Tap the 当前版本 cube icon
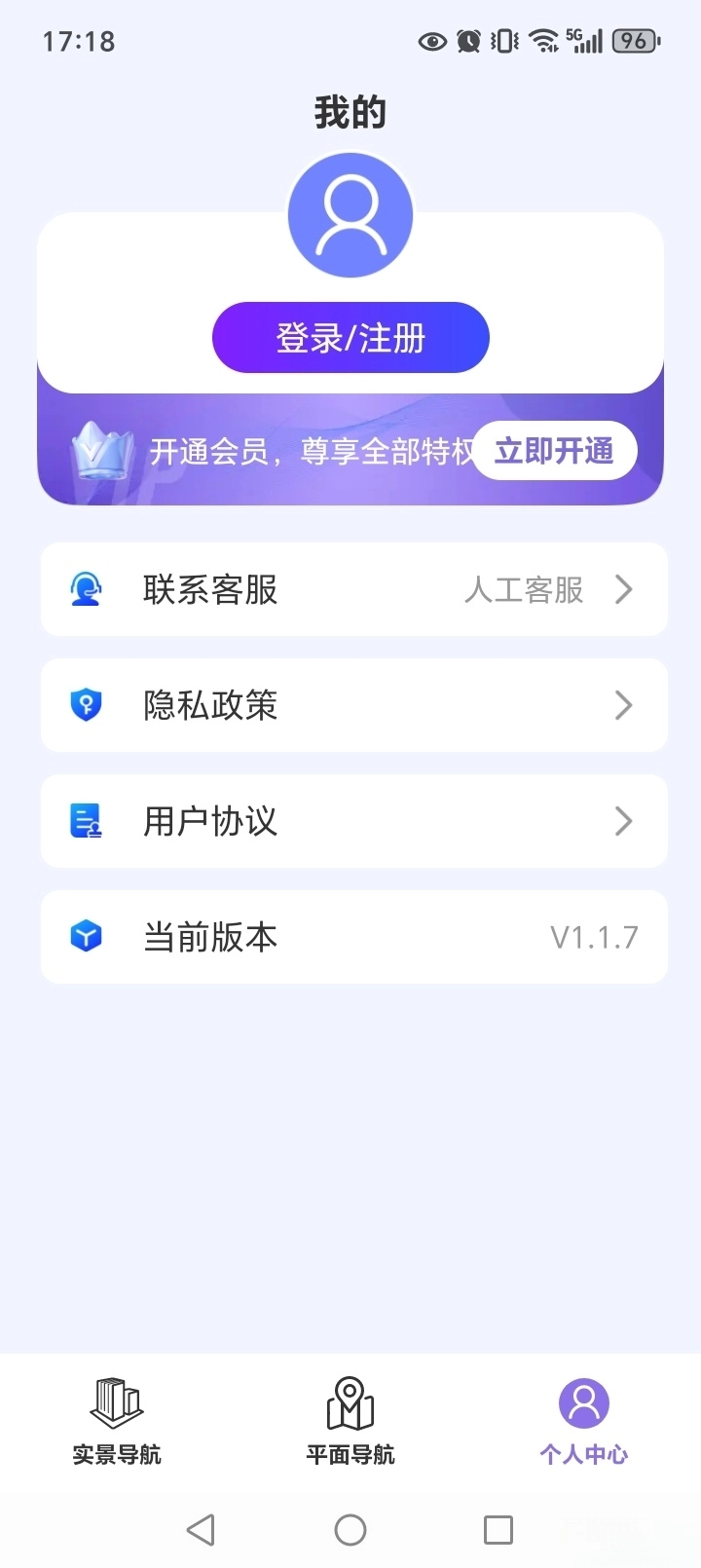The height and width of the screenshot is (1568, 701). 87,937
